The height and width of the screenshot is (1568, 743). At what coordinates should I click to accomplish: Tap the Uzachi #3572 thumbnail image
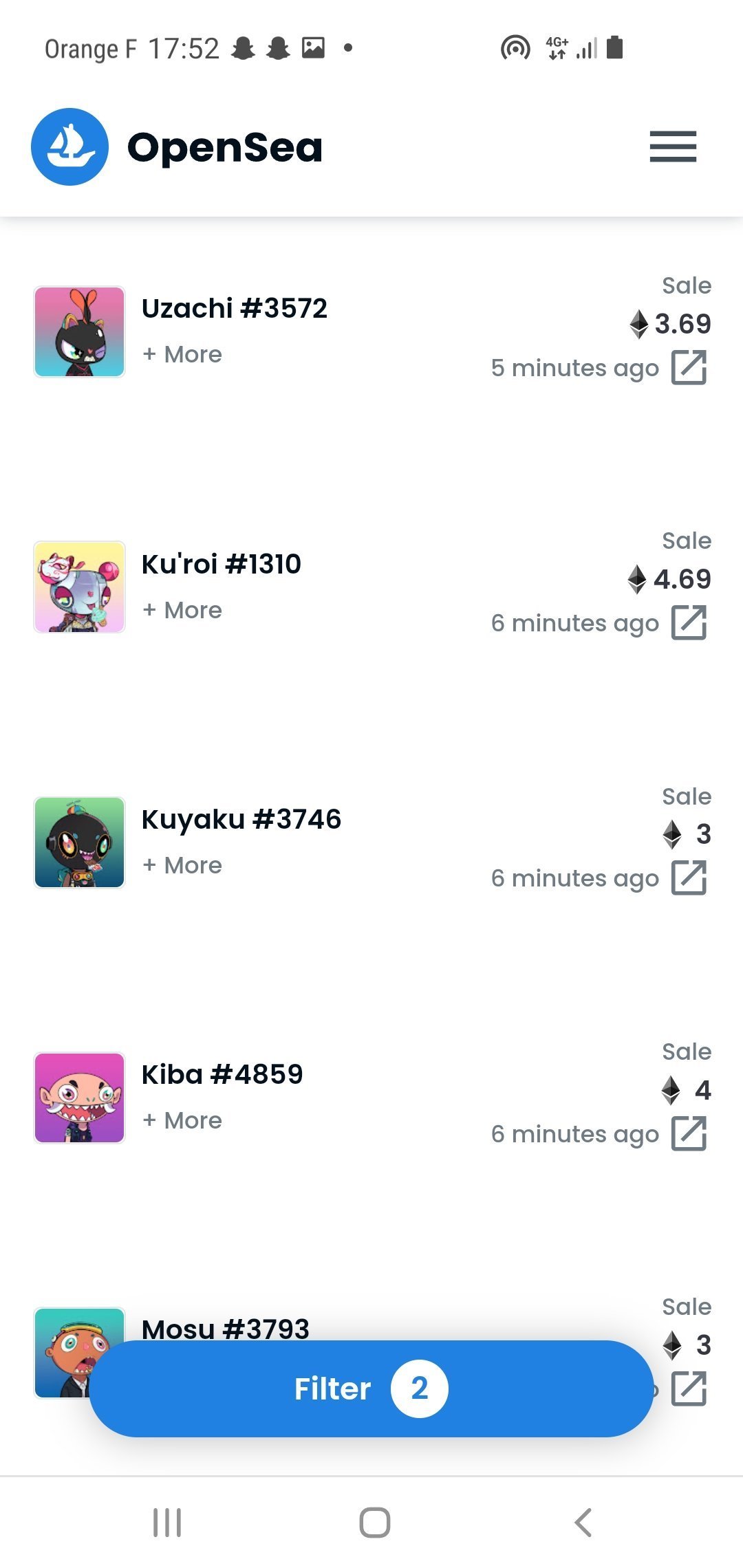pyautogui.click(x=79, y=332)
